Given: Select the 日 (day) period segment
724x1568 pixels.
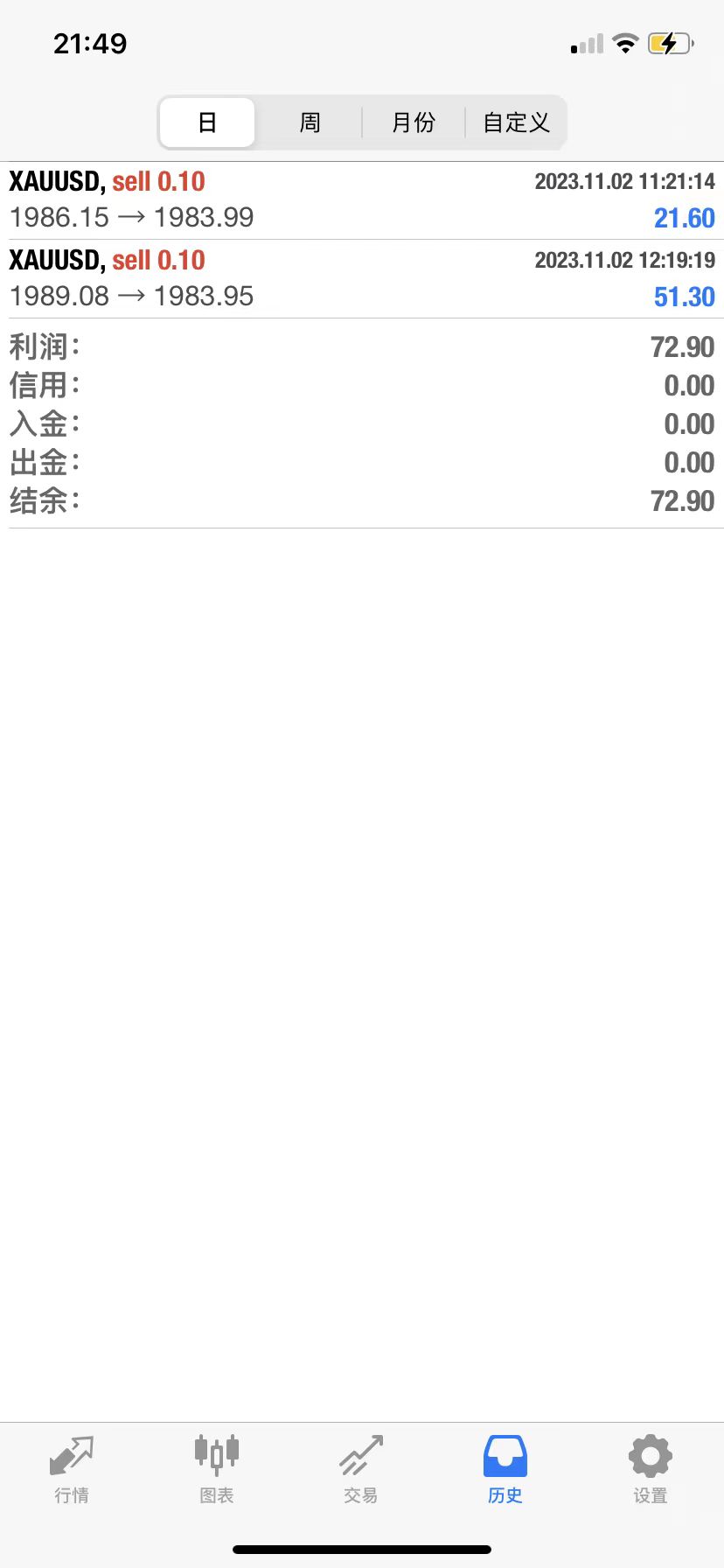Looking at the screenshot, I should pos(207,122).
